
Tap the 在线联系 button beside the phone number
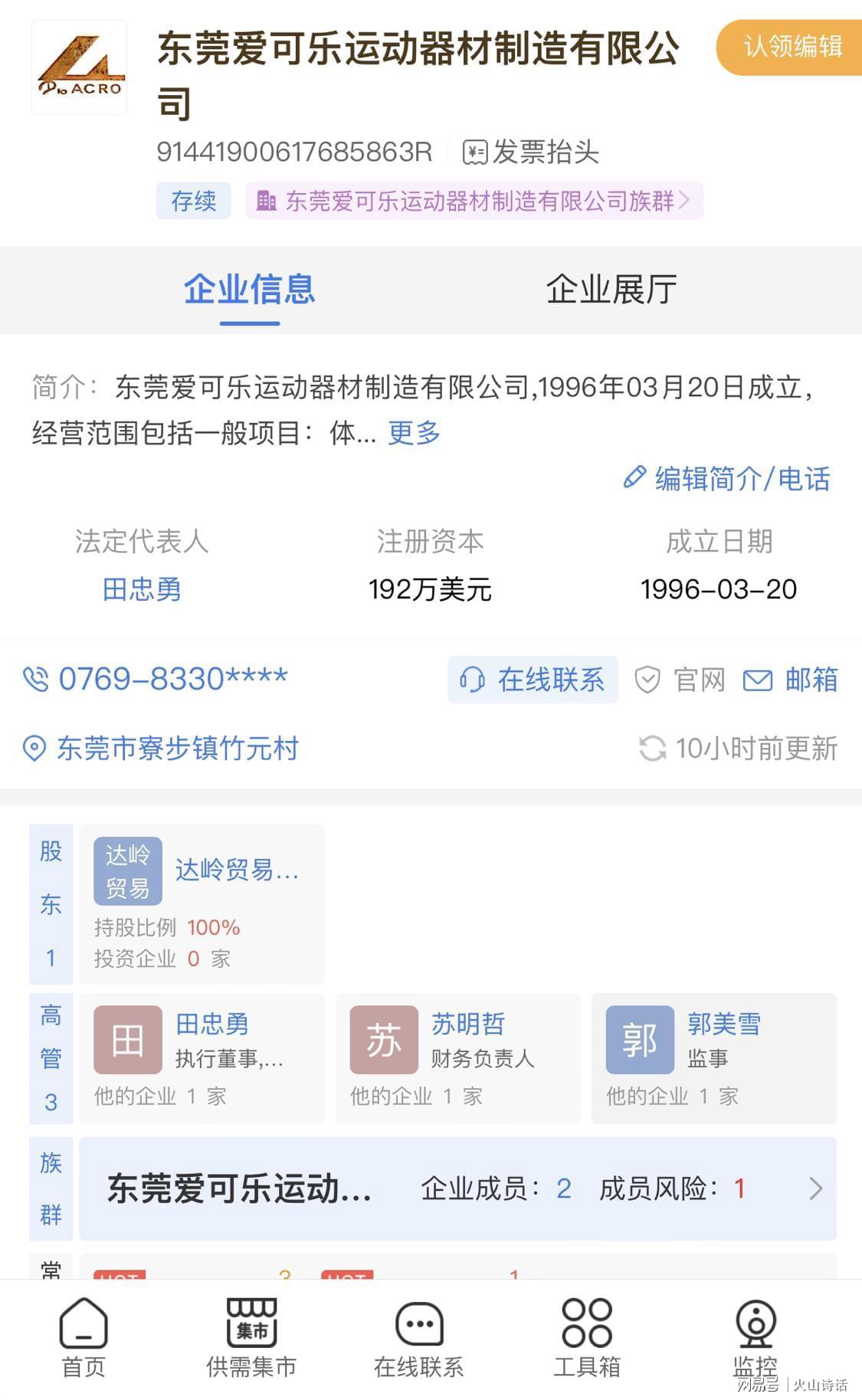pyautogui.click(x=533, y=680)
